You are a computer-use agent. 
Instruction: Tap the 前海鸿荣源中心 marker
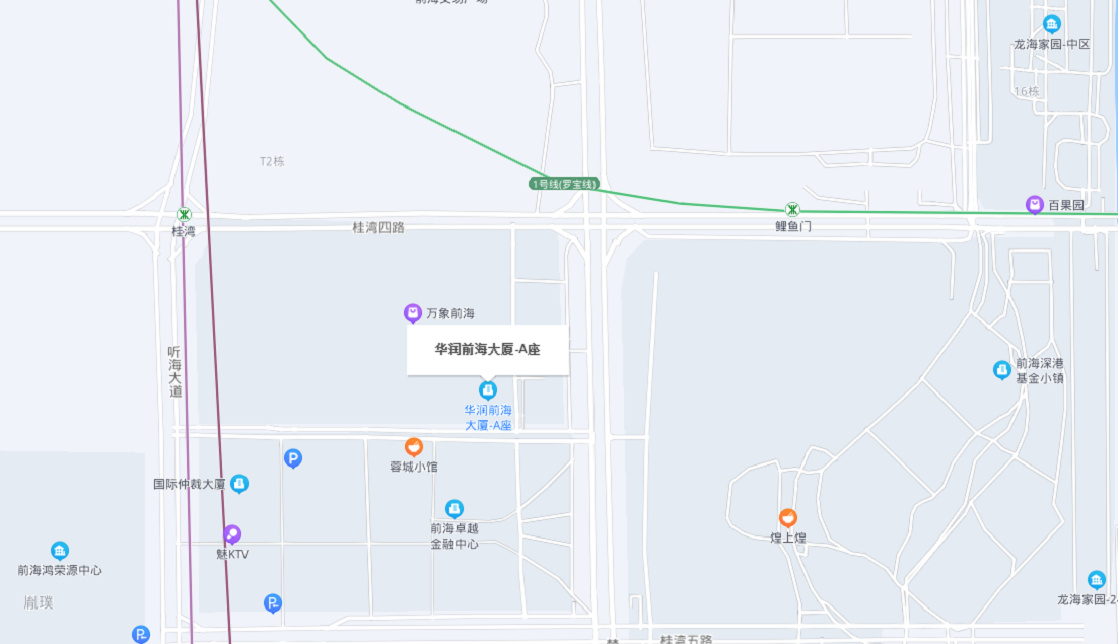click(x=60, y=551)
